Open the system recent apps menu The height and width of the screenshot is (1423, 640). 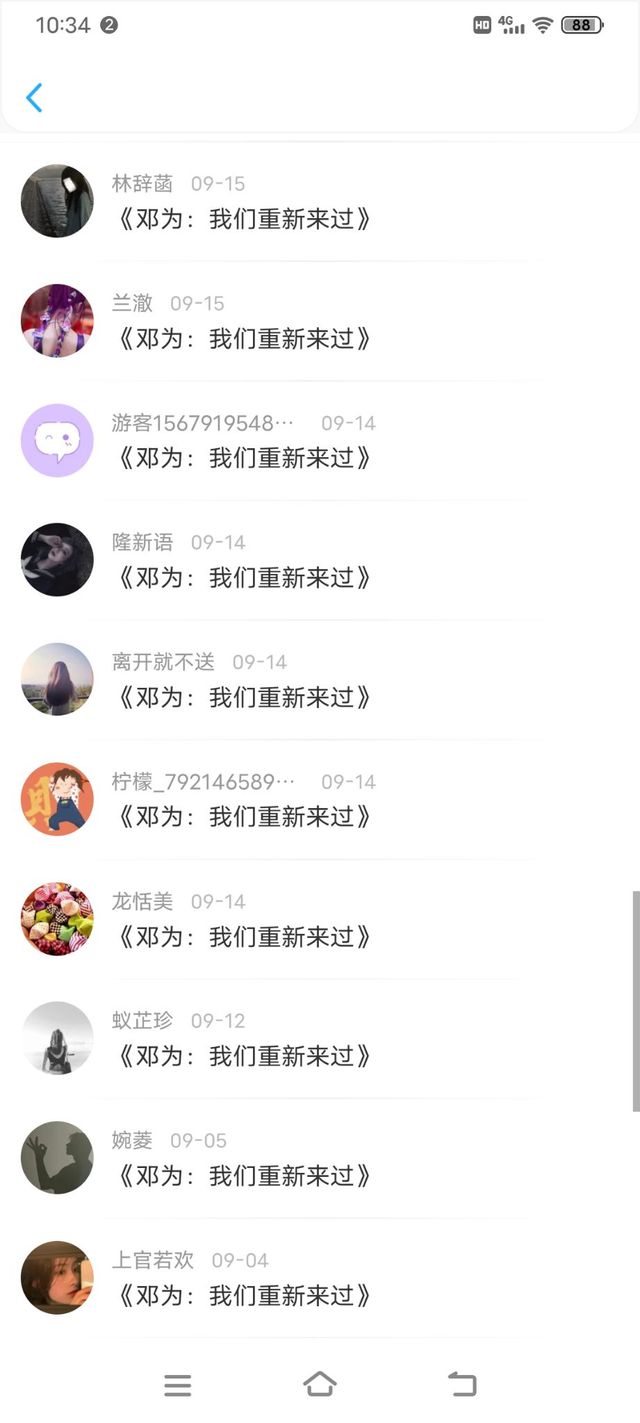[178, 1385]
